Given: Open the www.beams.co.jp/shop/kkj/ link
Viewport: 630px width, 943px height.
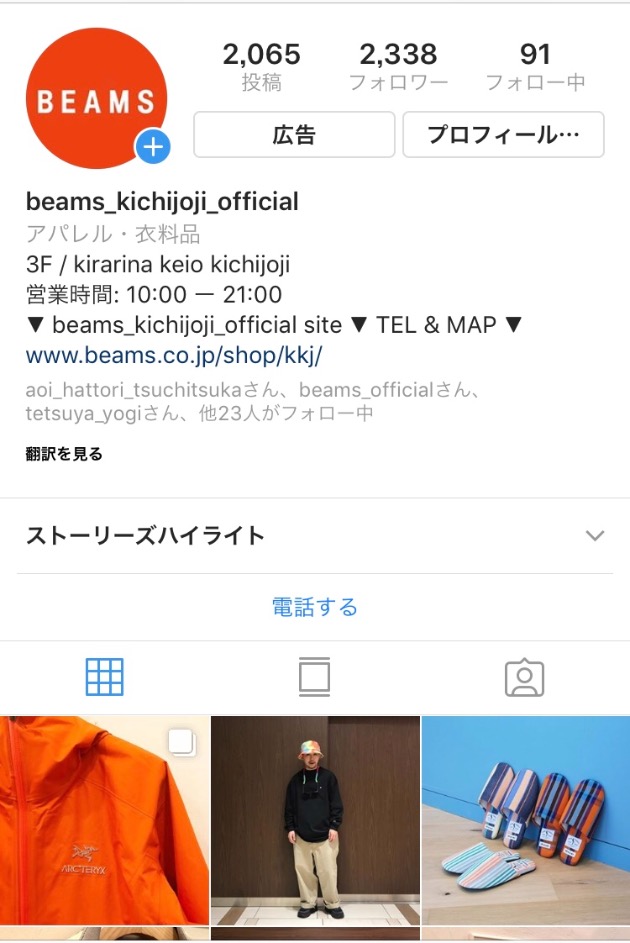Looking at the screenshot, I should pos(174,355).
